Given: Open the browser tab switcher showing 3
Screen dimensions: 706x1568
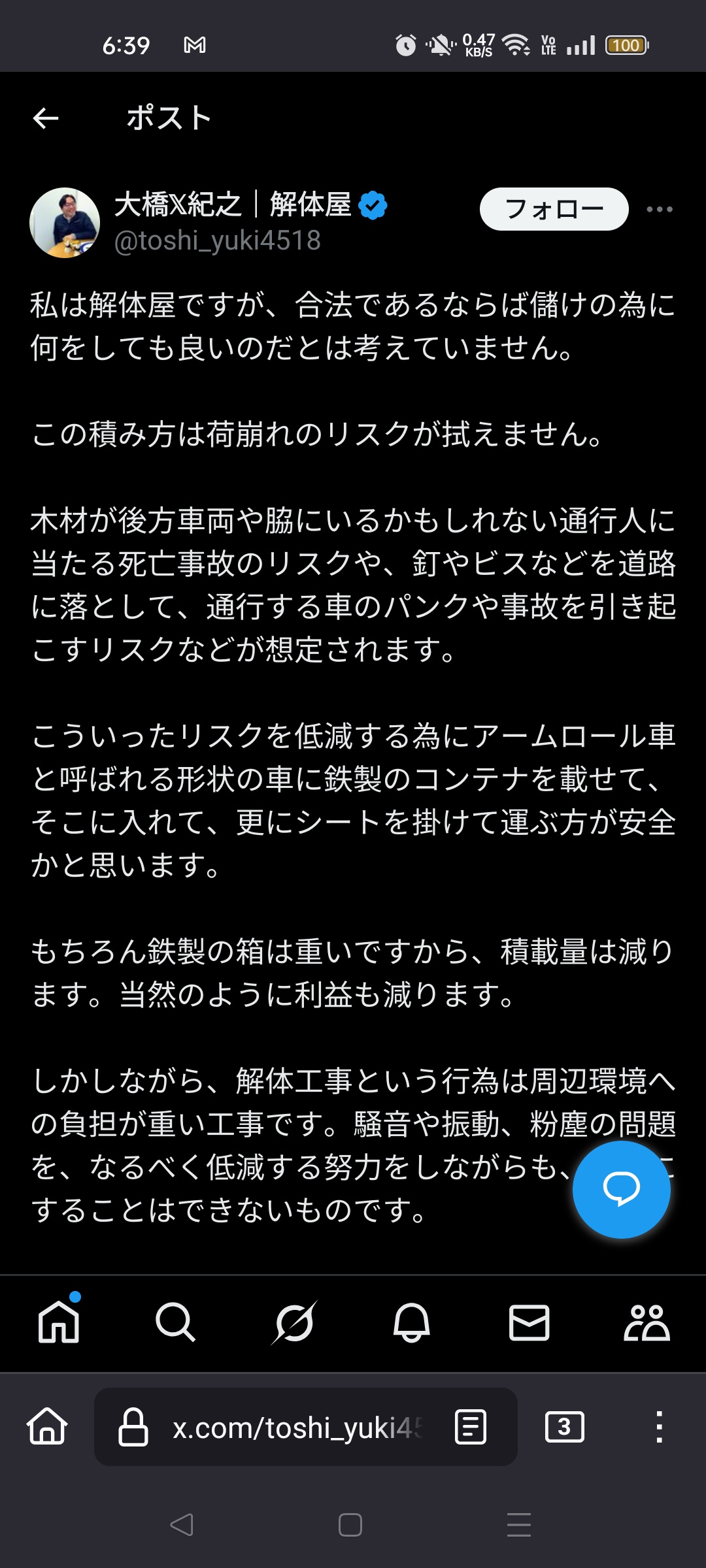Looking at the screenshot, I should point(564,1426).
